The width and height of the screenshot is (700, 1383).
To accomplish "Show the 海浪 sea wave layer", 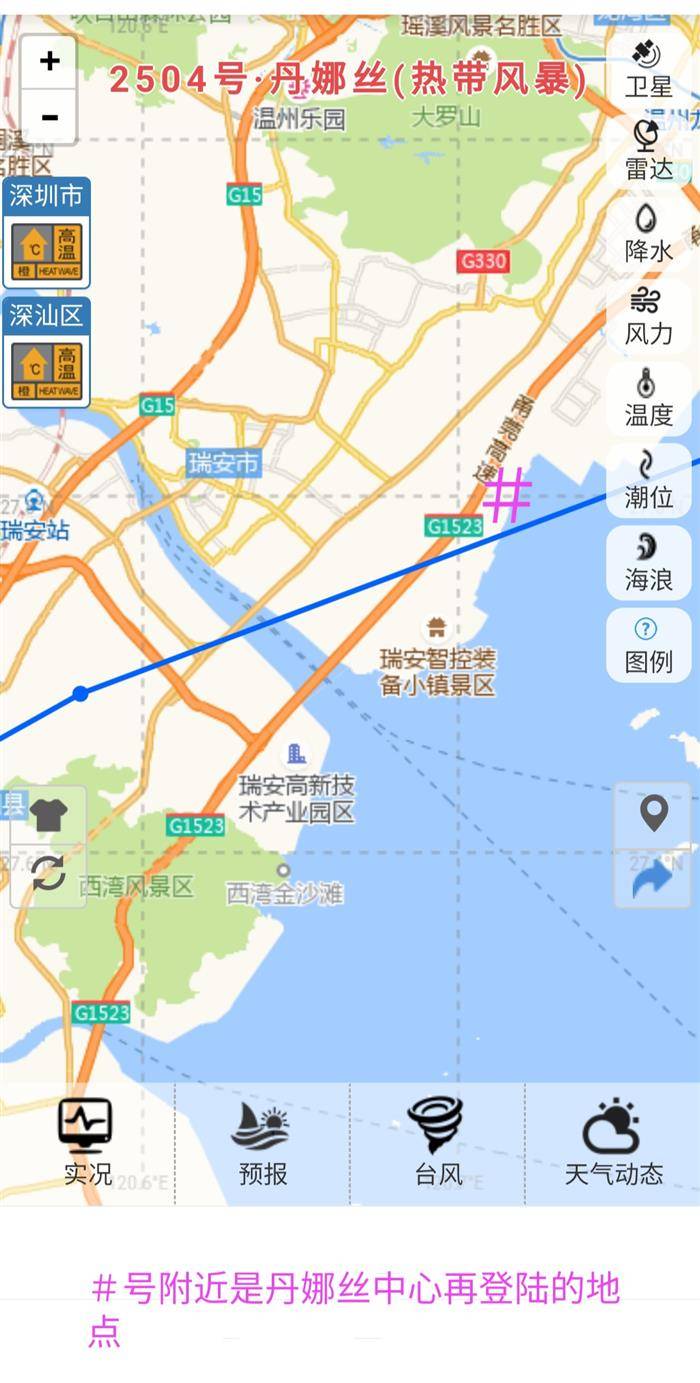I will [648, 560].
